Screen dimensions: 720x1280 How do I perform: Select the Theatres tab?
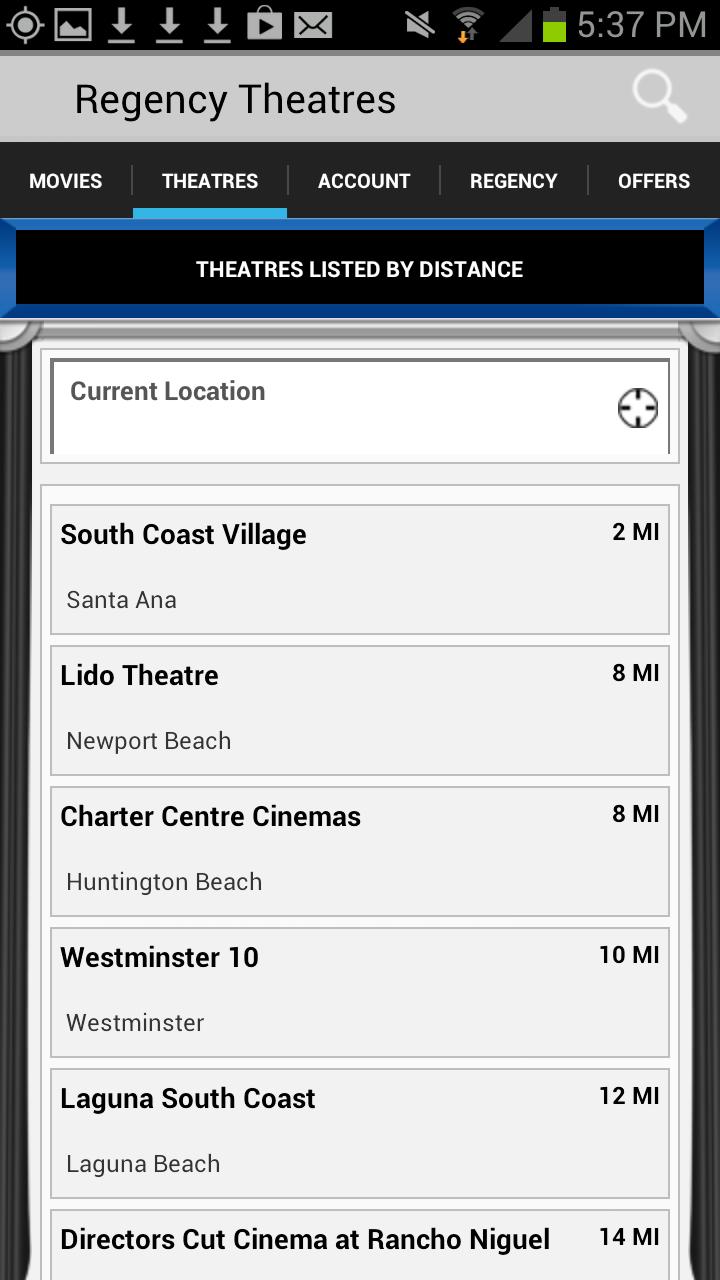(210, 181)
